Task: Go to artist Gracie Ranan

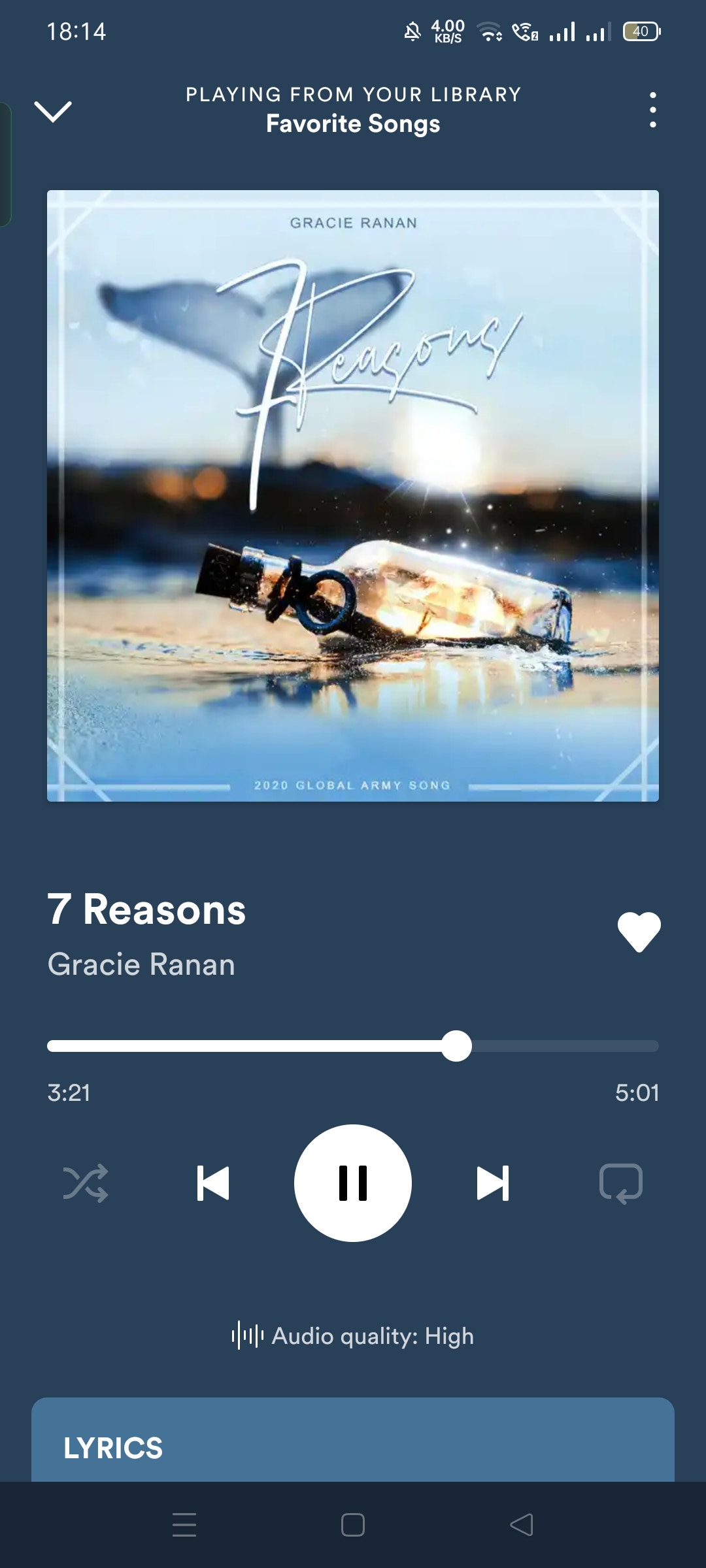Action: pos(141,964)
